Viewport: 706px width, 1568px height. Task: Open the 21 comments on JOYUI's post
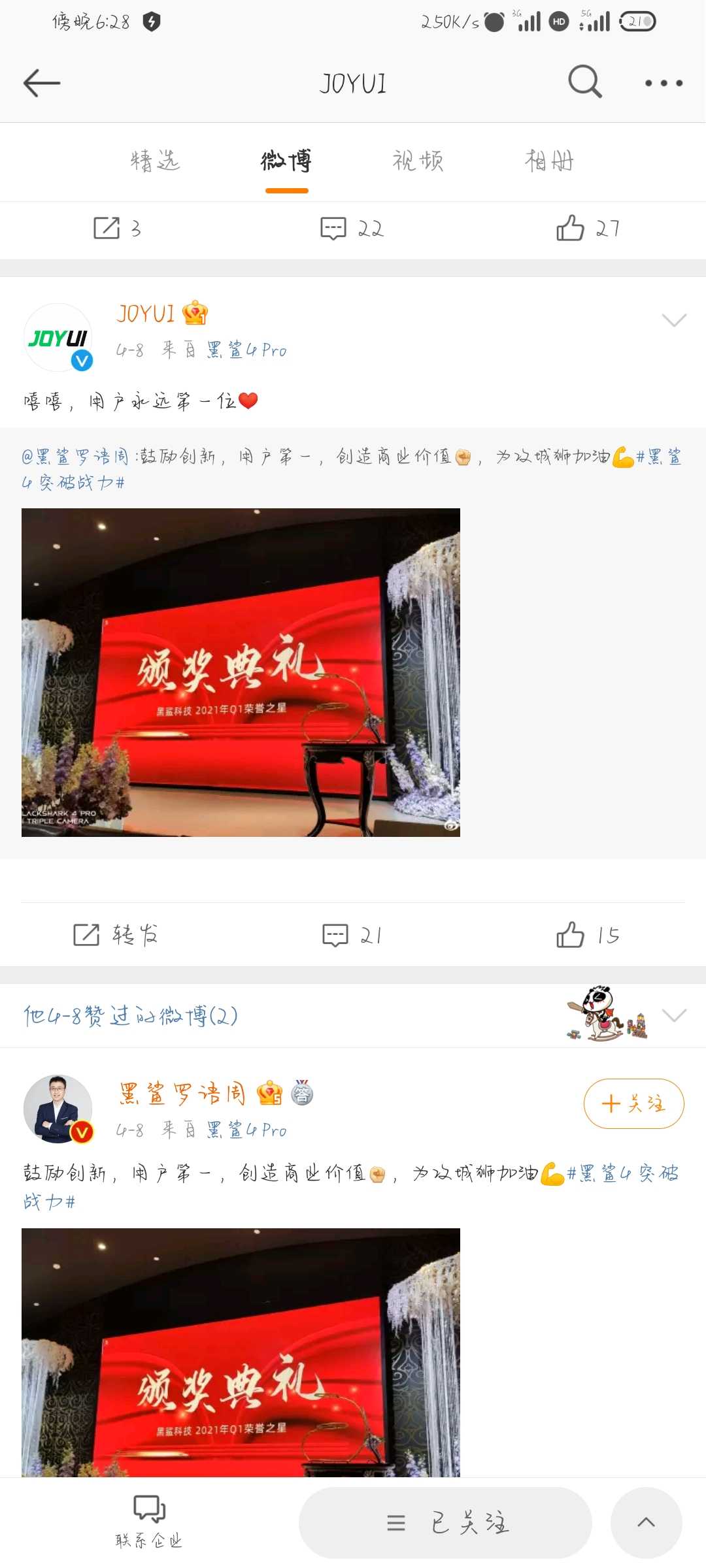click(352, 935)
